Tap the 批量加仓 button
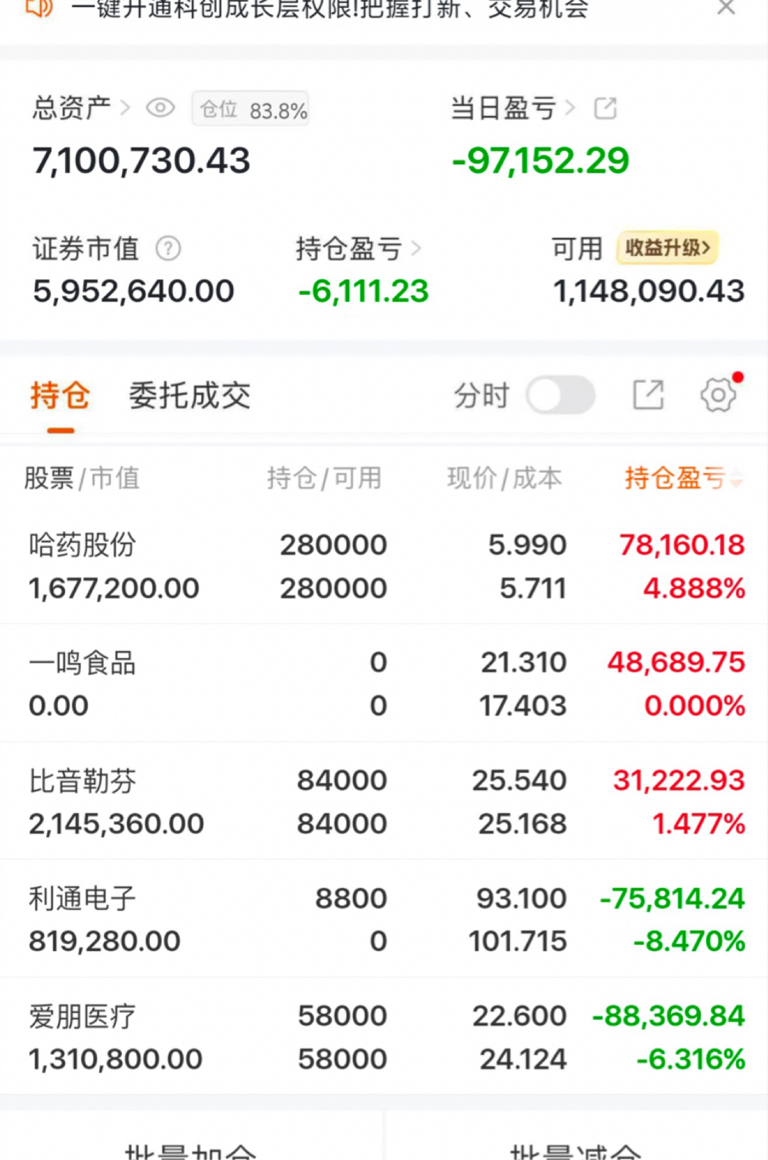Image resolution: width=768 pixels, height=1160 pixels. (x=191, y=1143)
